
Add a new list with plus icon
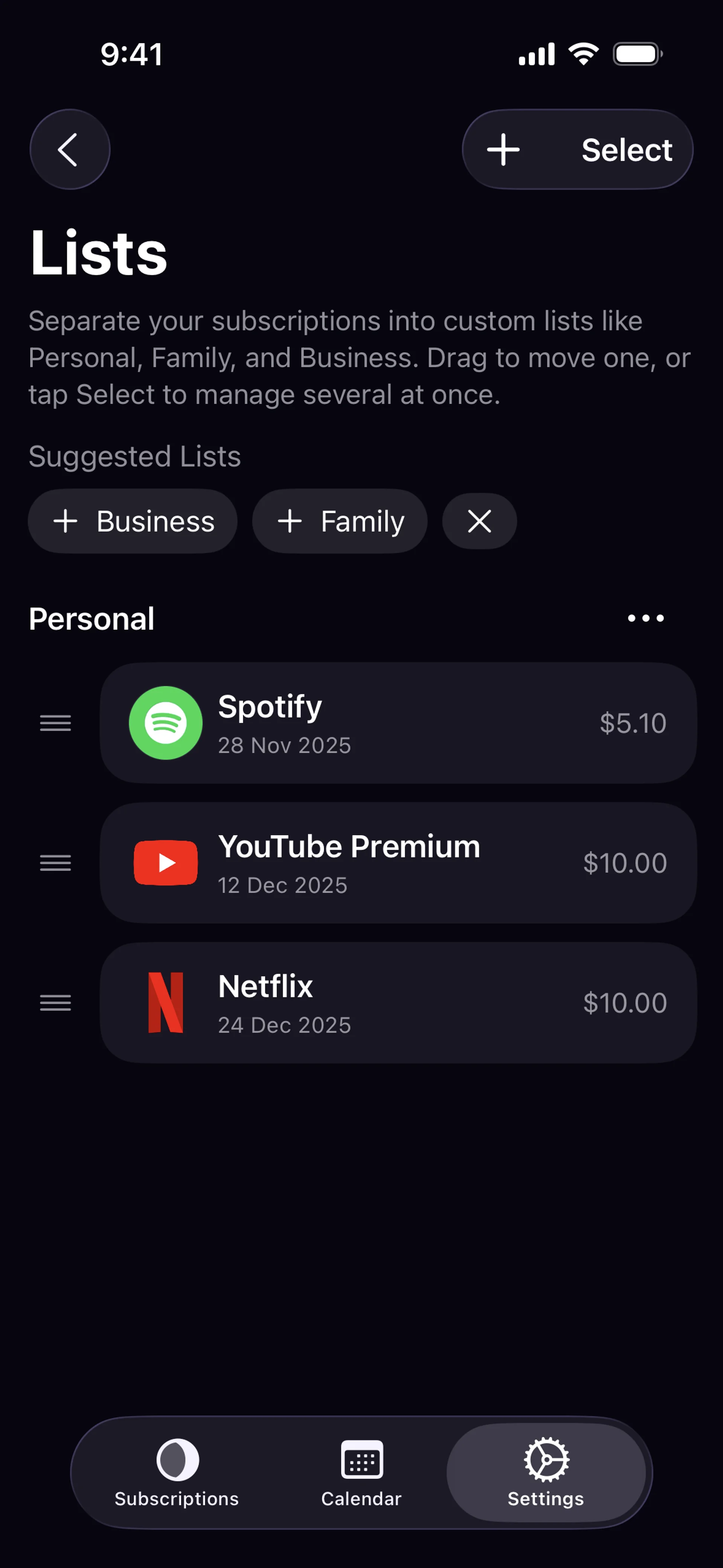(x=503, y=149)
